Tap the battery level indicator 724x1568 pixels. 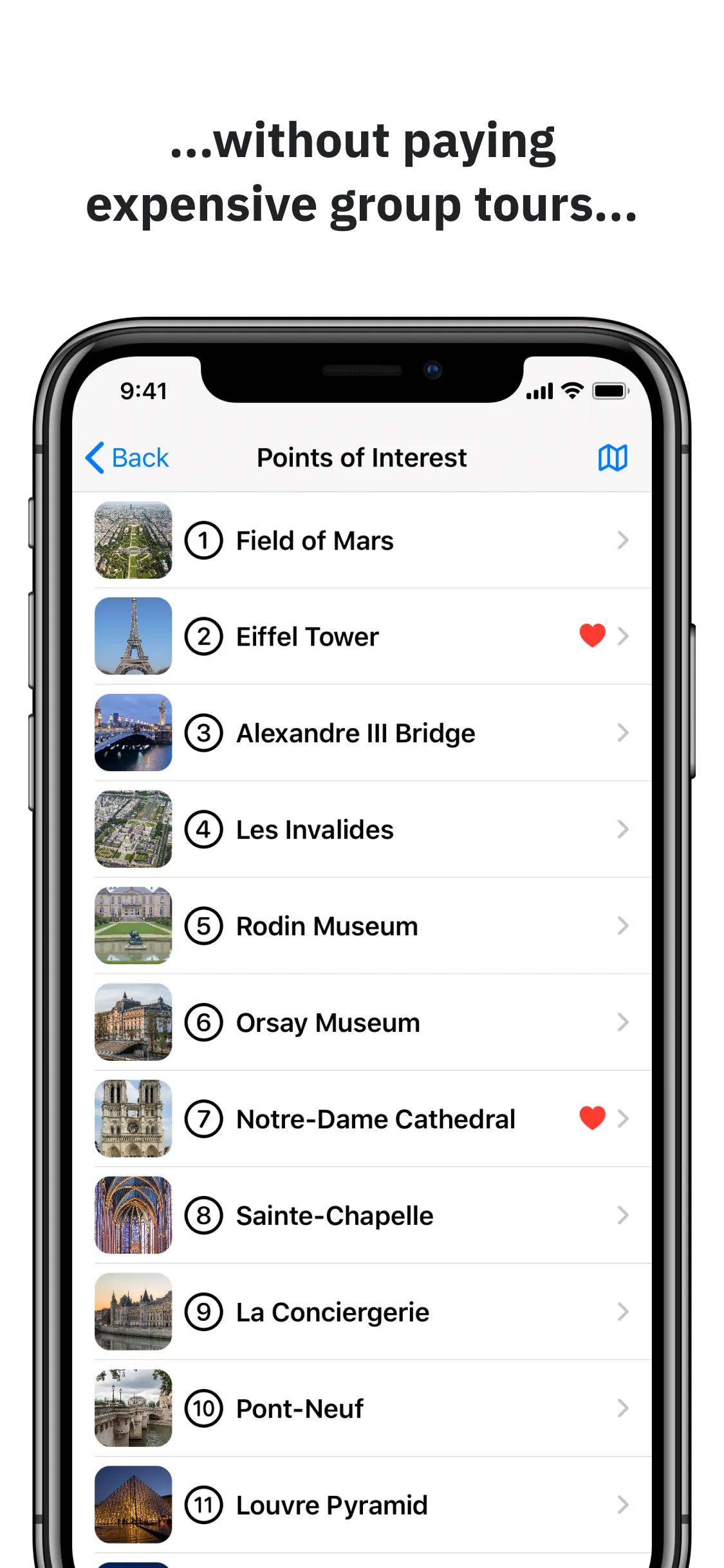pyautogui.click(x=610, y=389)
